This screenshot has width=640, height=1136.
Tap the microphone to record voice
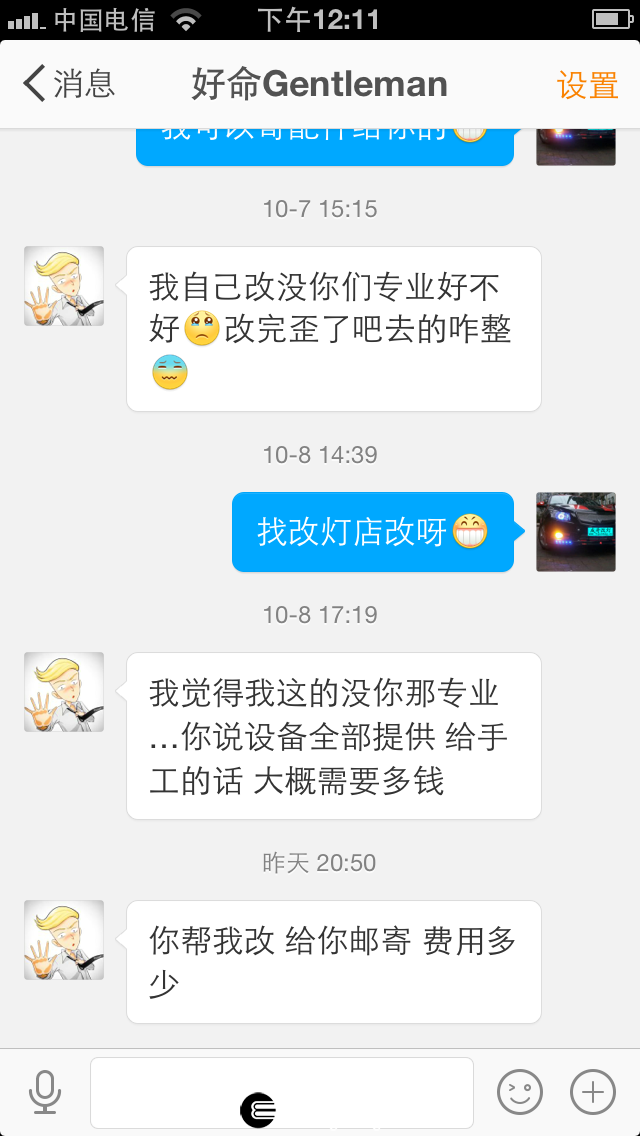[45, 1091]
